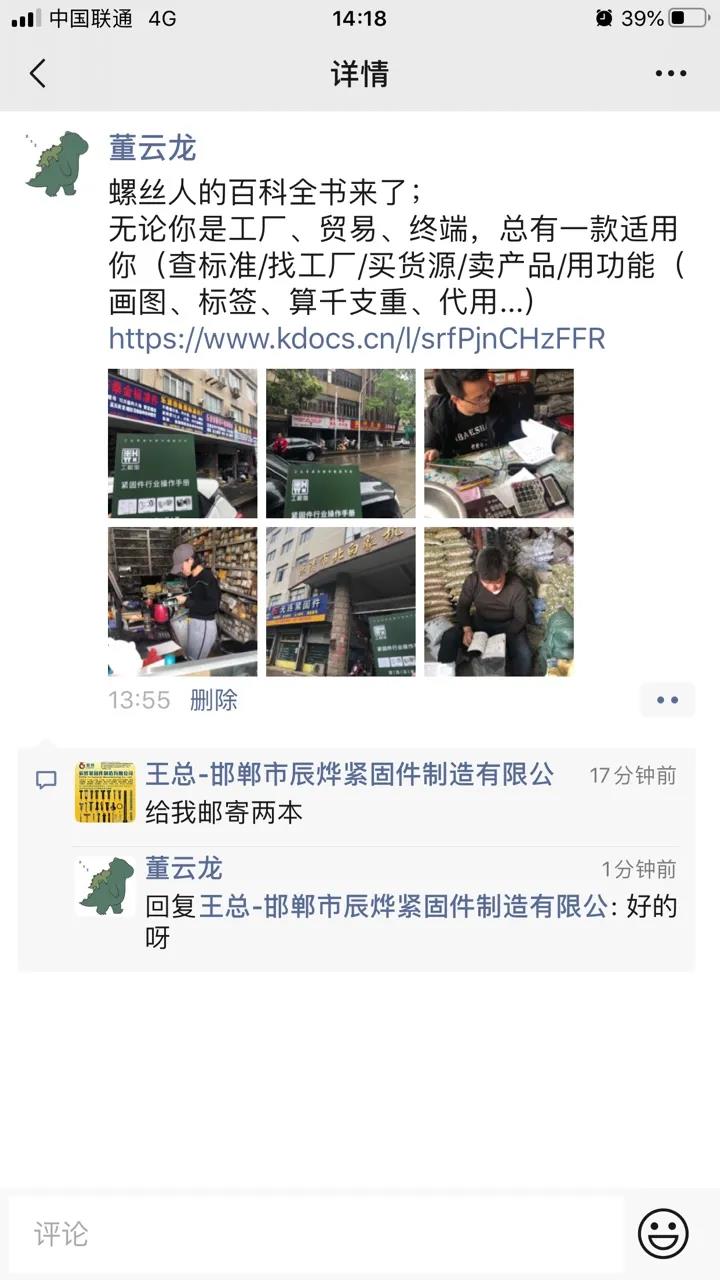720x1280 pixels.
Task: Go back from the 详情 page
Action: [38, 73]
